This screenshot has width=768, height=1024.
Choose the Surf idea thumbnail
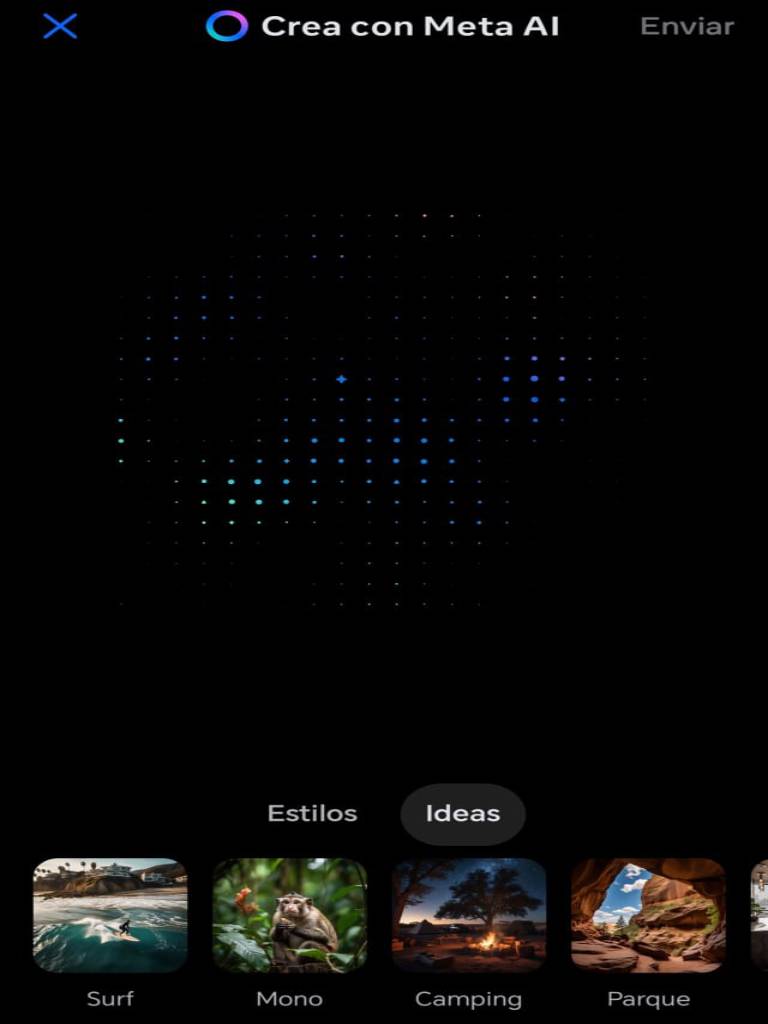[110, 915]
